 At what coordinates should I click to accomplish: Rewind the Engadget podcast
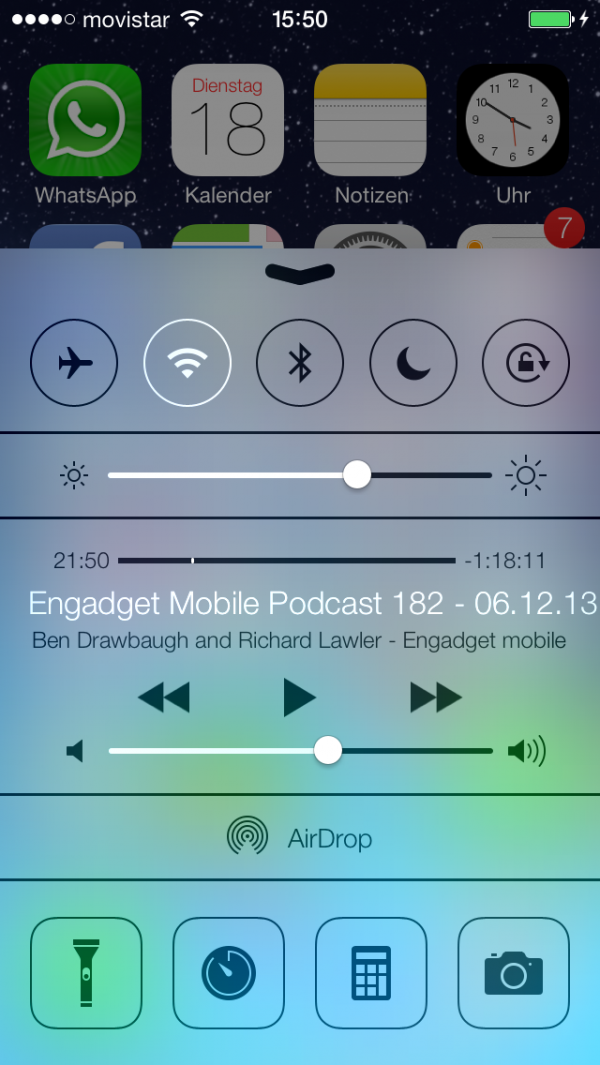click(x=164, y=697)
